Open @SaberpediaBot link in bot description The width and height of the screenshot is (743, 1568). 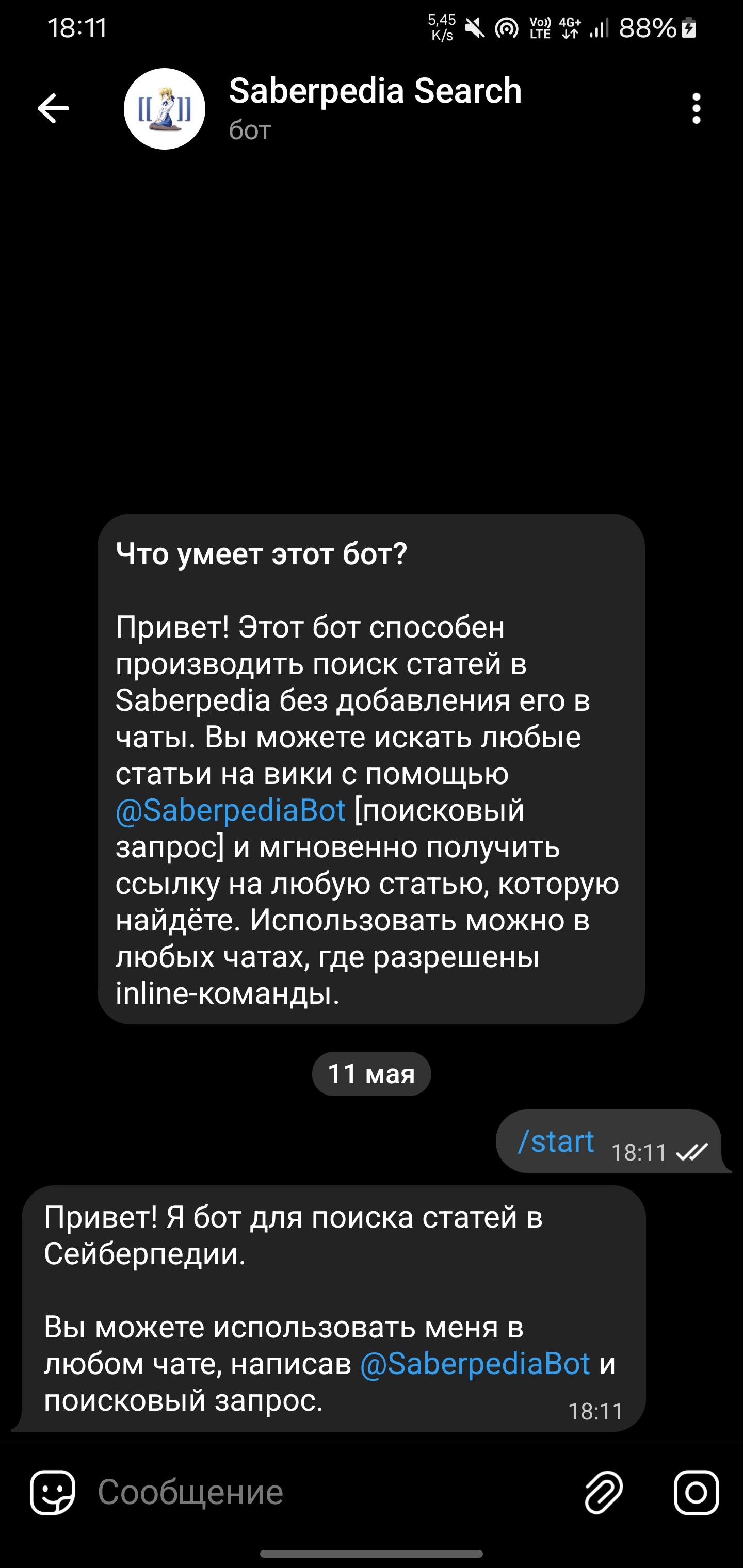tap(231, 810)
